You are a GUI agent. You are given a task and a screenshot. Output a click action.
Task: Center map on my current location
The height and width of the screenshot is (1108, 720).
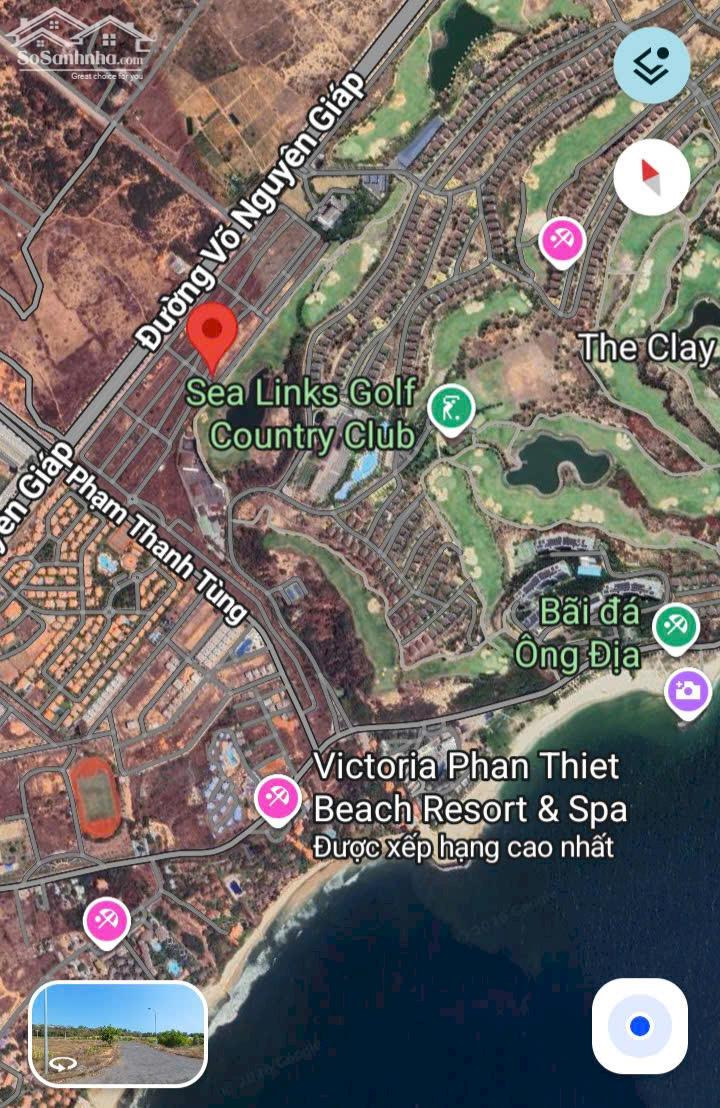click(640, 1026)
